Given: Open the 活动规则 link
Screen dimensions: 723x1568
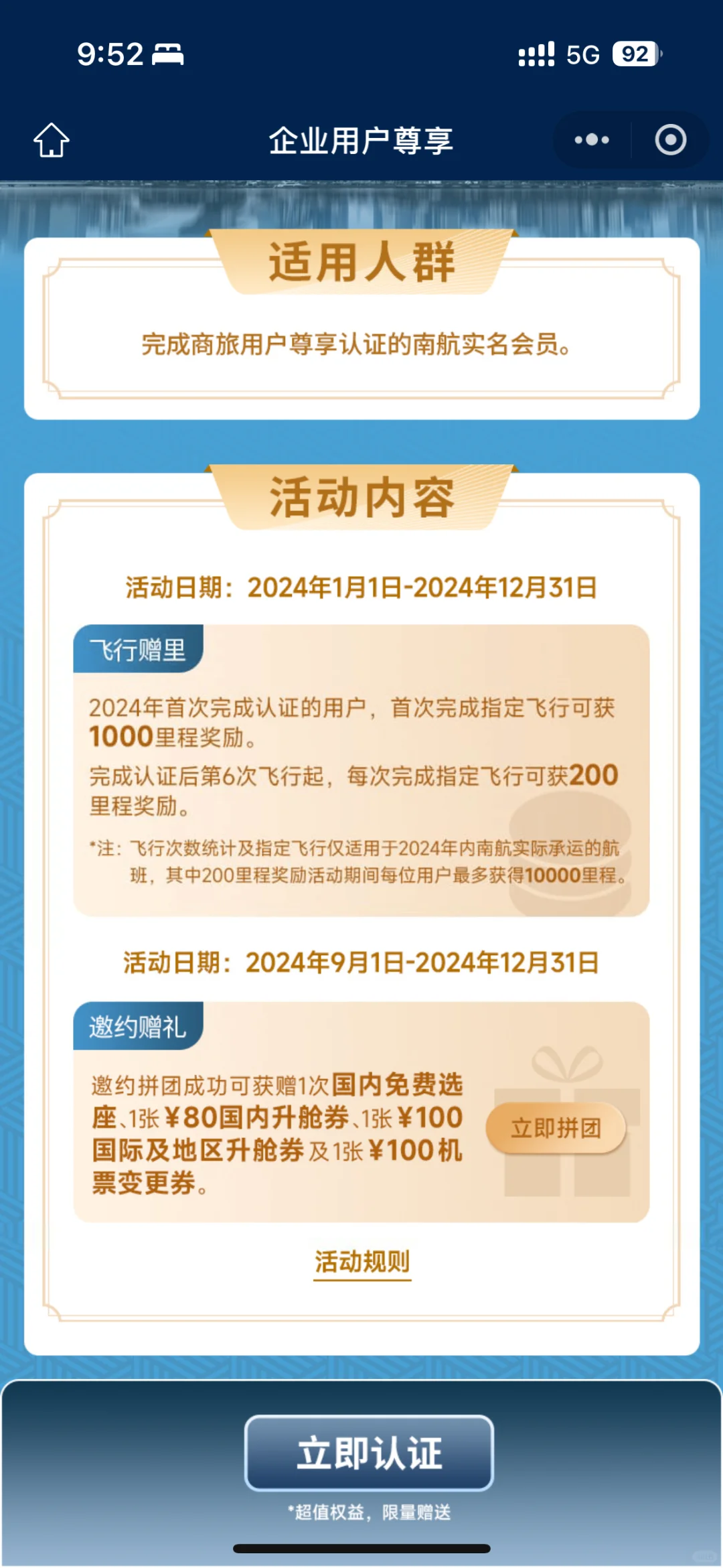Looking at the screenshot, I should point(362,1263).
